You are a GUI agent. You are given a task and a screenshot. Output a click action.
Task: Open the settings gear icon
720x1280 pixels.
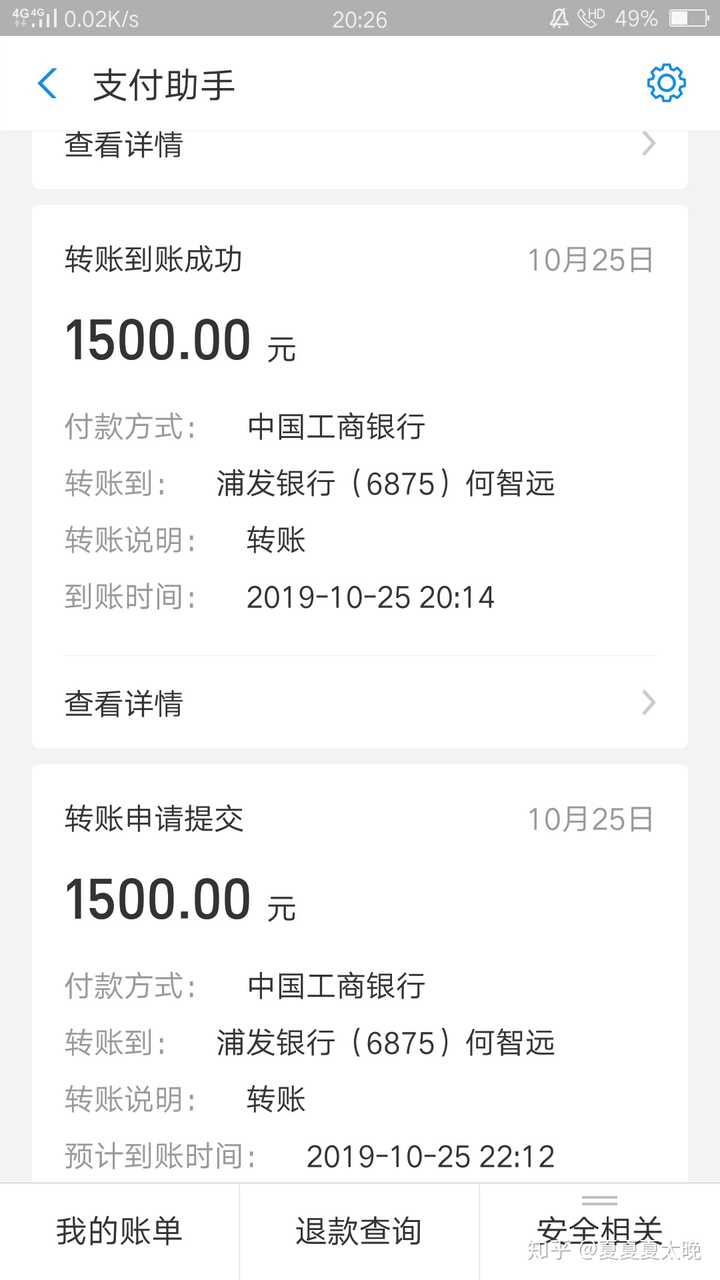pos(666,83)
